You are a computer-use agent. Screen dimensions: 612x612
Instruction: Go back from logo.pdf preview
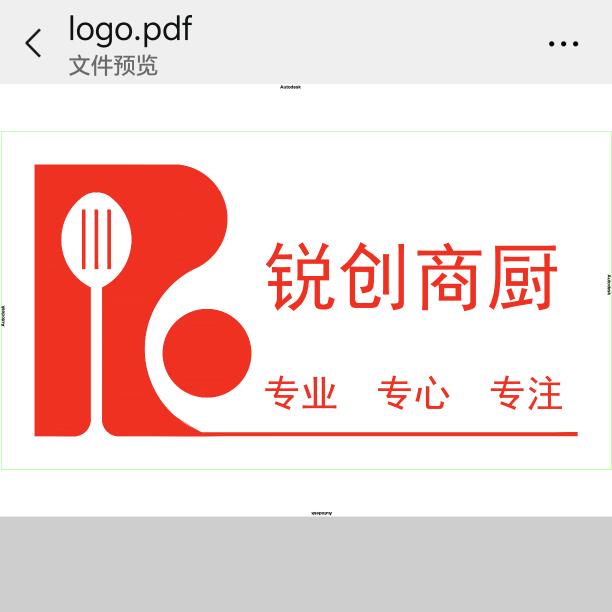coord(34,43)
